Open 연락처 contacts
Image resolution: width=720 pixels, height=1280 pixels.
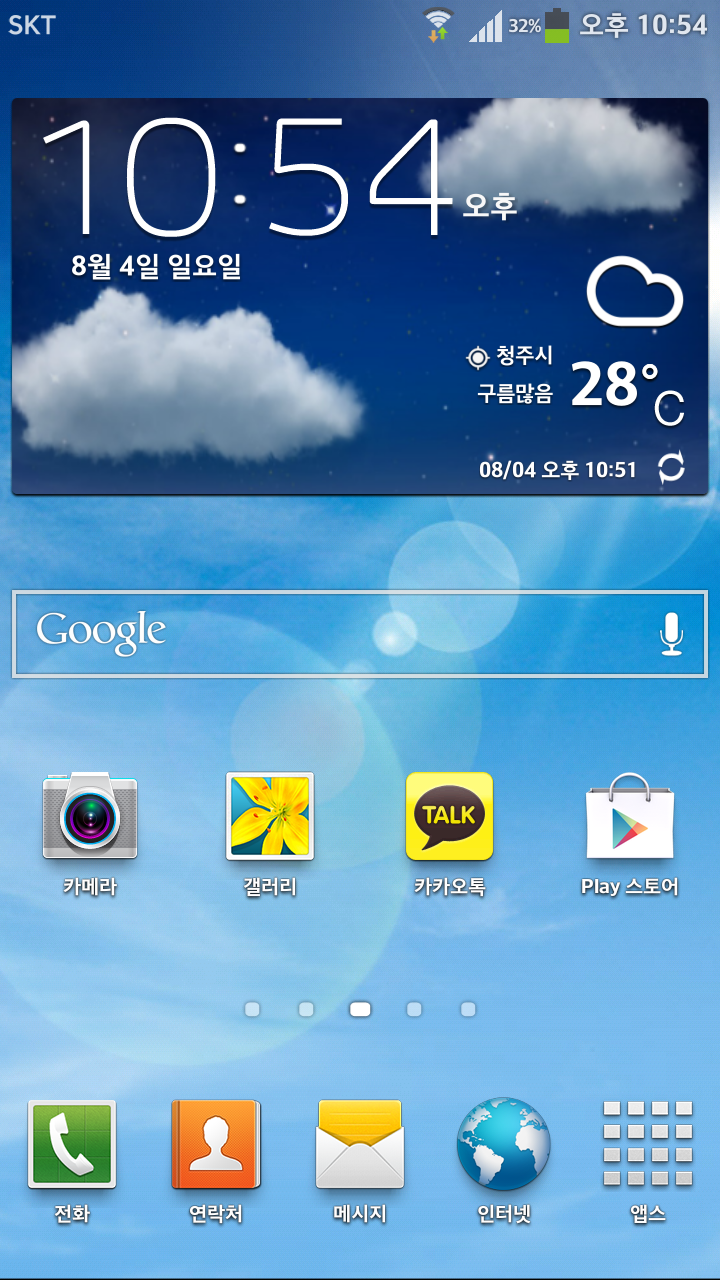click(x=216, y=1145)
